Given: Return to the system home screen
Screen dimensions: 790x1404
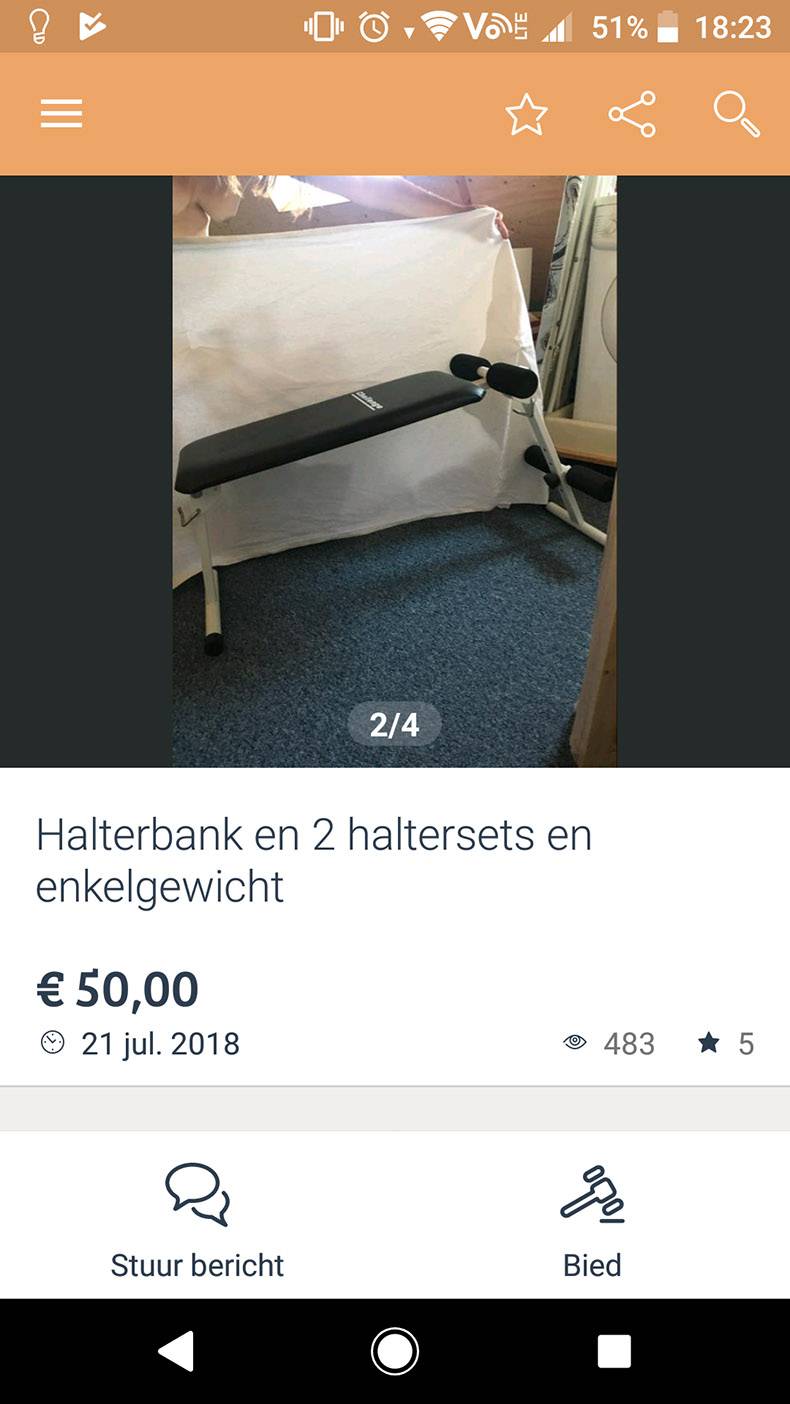Looking at the screenshot, I should pyautogui.click(x=395, y=1351).
